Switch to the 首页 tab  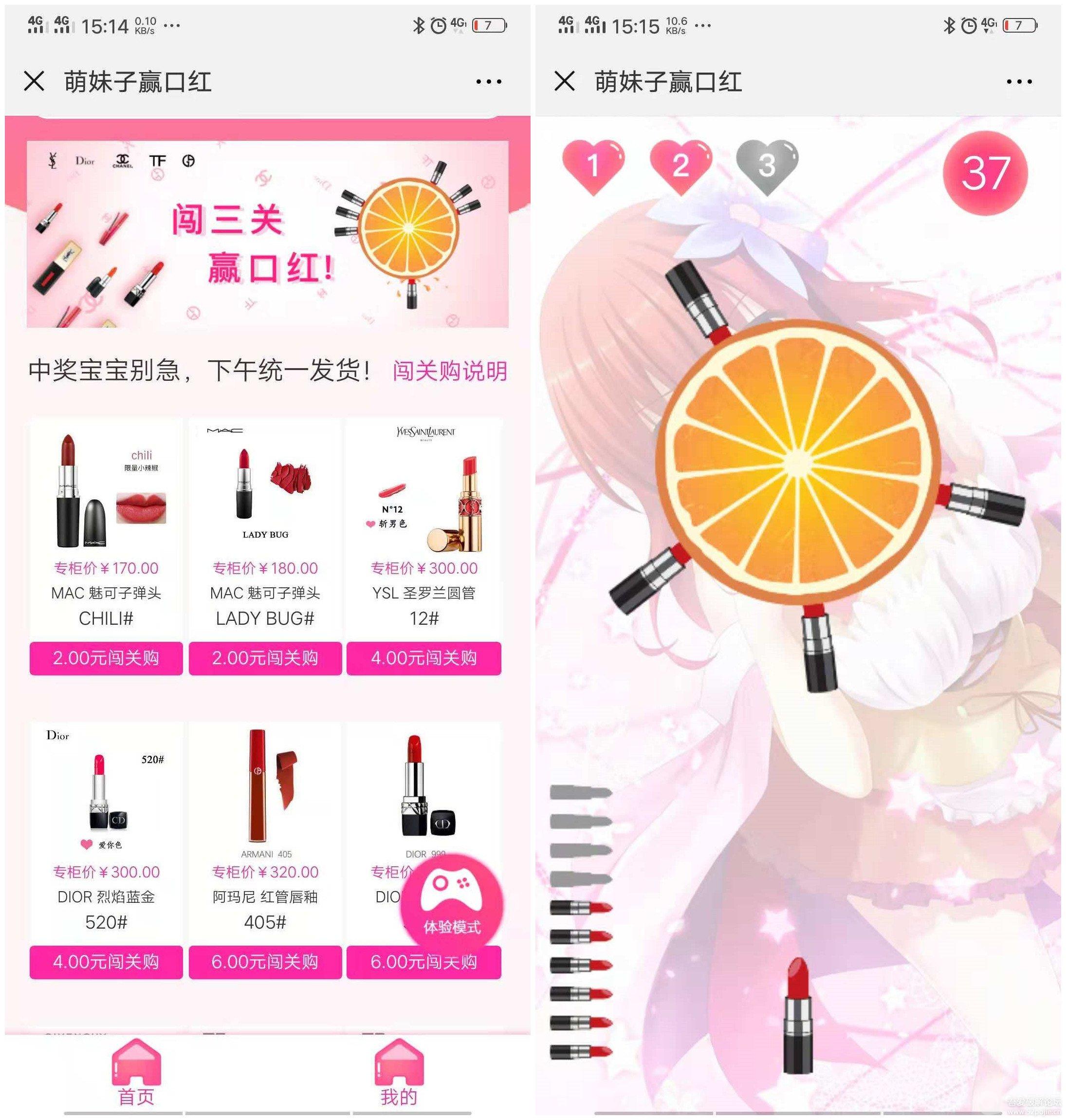pyautogui.click(x=136, y=1072)
